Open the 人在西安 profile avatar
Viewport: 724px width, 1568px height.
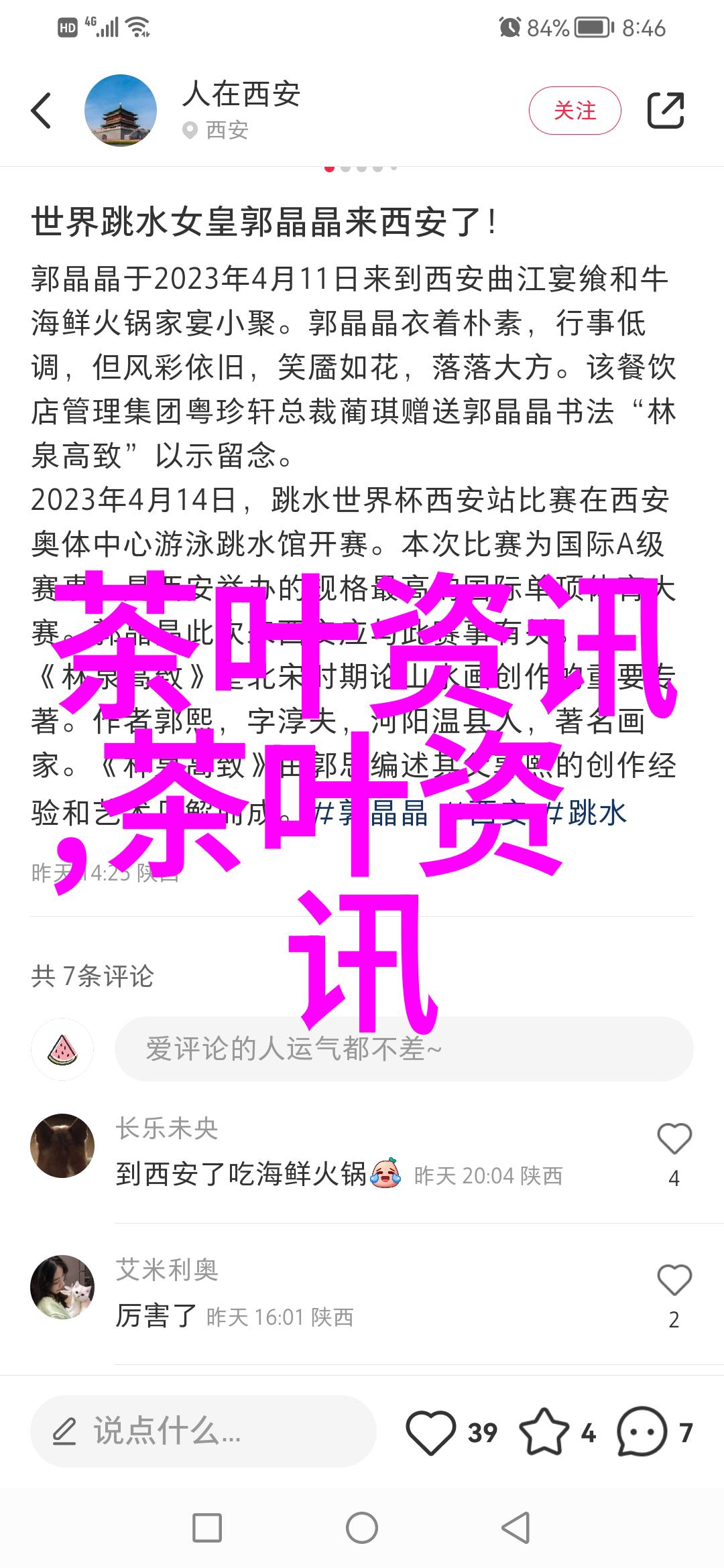121,111
